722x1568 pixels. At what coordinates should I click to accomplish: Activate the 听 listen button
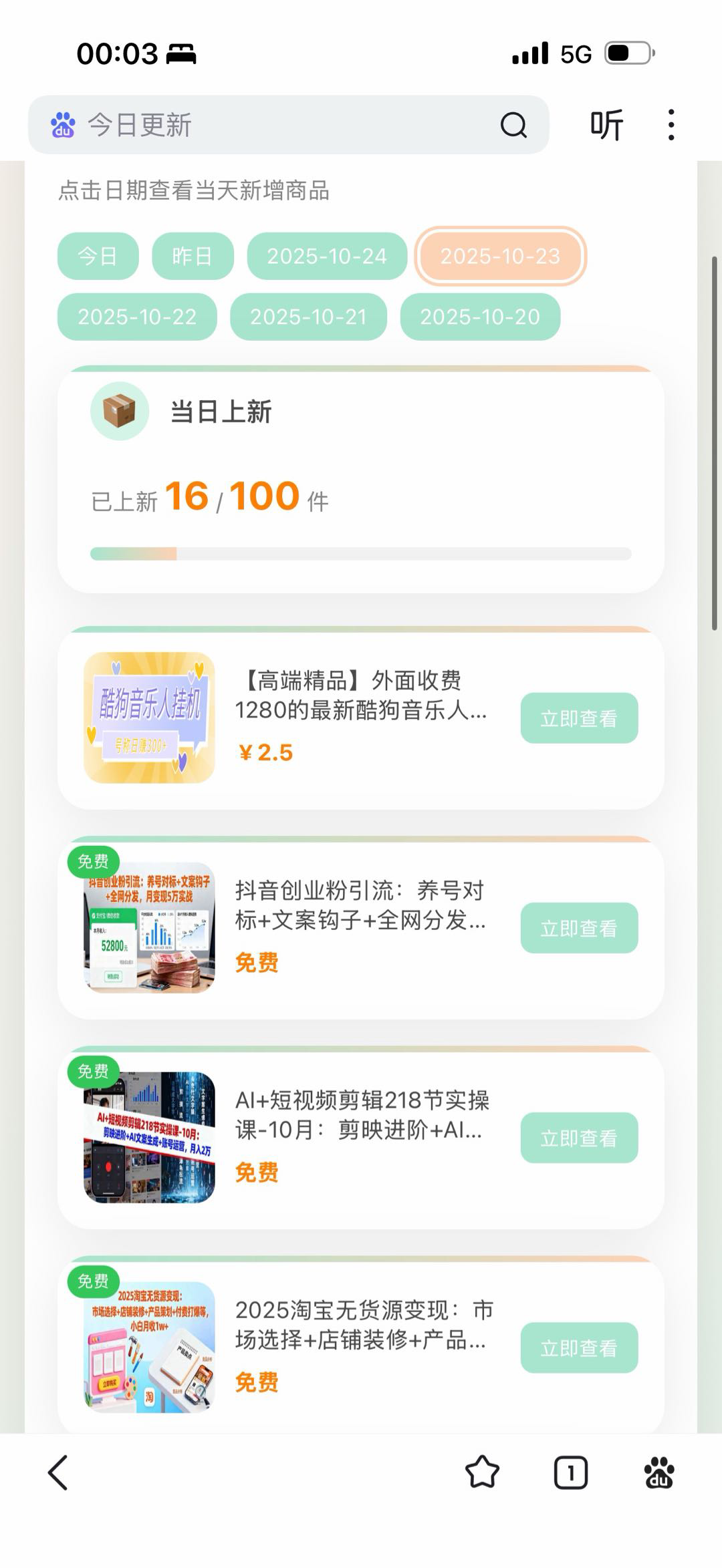[x=606, y=125]
